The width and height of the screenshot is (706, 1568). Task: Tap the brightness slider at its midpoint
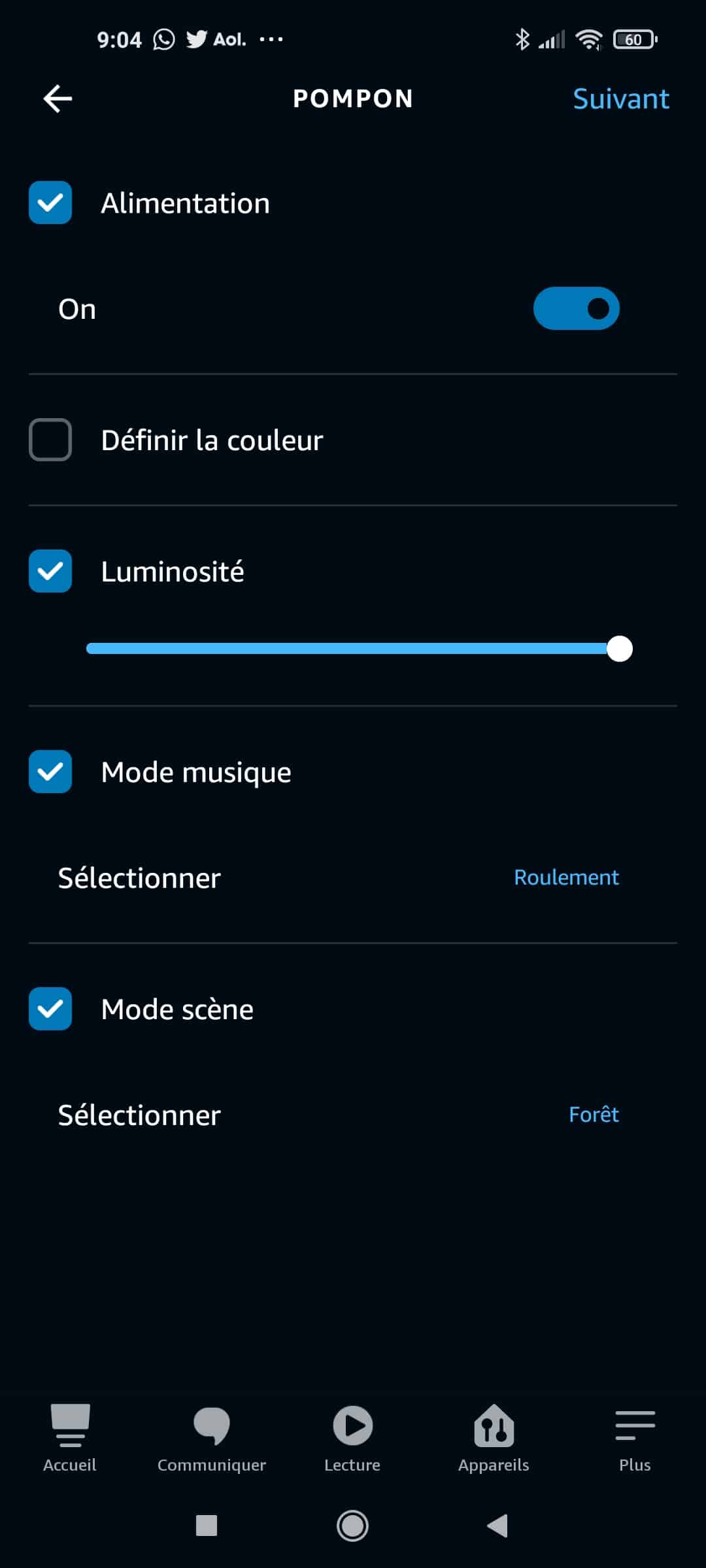pyautogui.click(x=353, y=649)
